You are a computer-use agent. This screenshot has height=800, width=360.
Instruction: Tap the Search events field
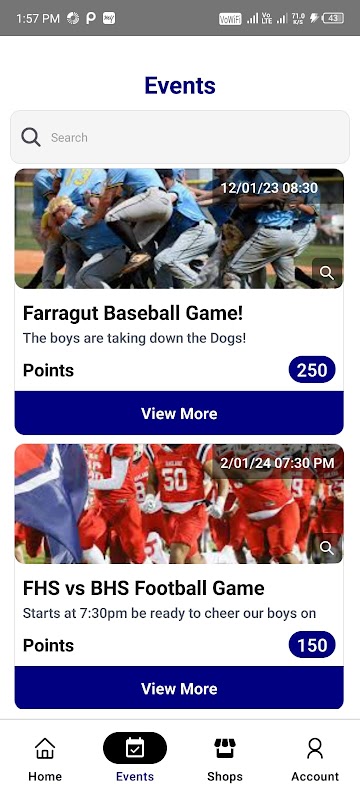[180, 137]
